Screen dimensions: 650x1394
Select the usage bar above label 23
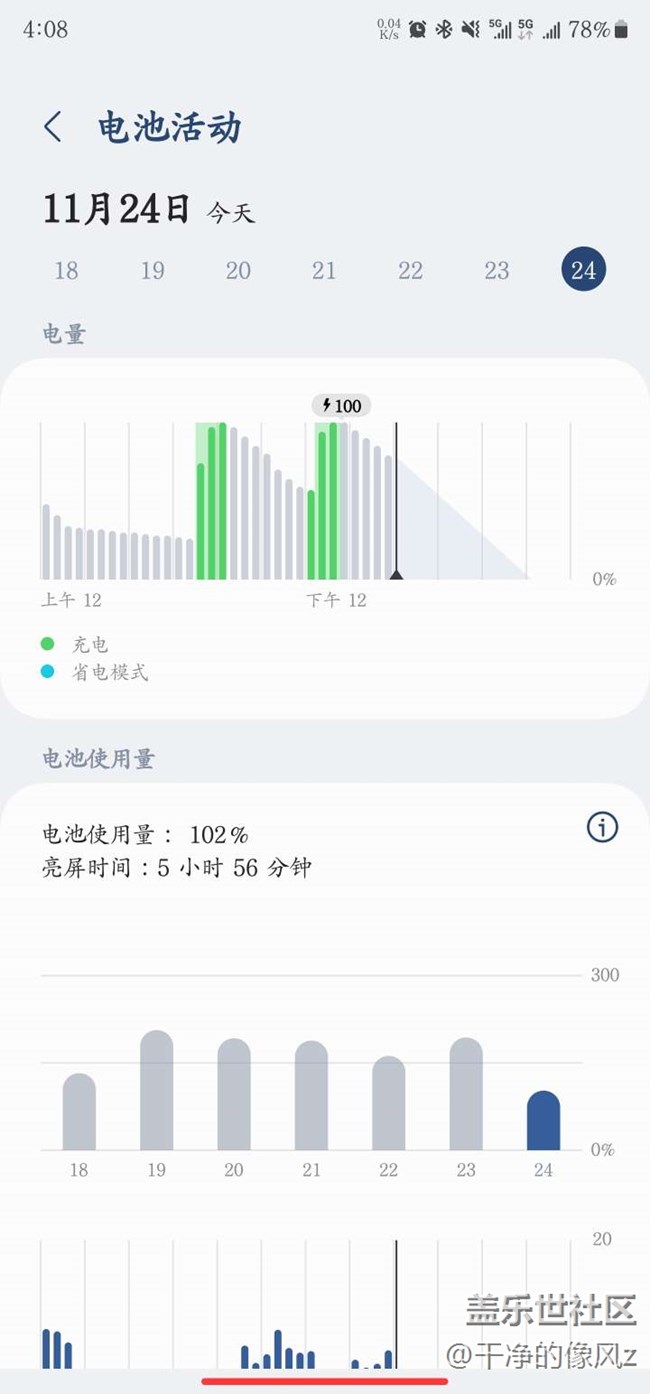click(466, 1094)
